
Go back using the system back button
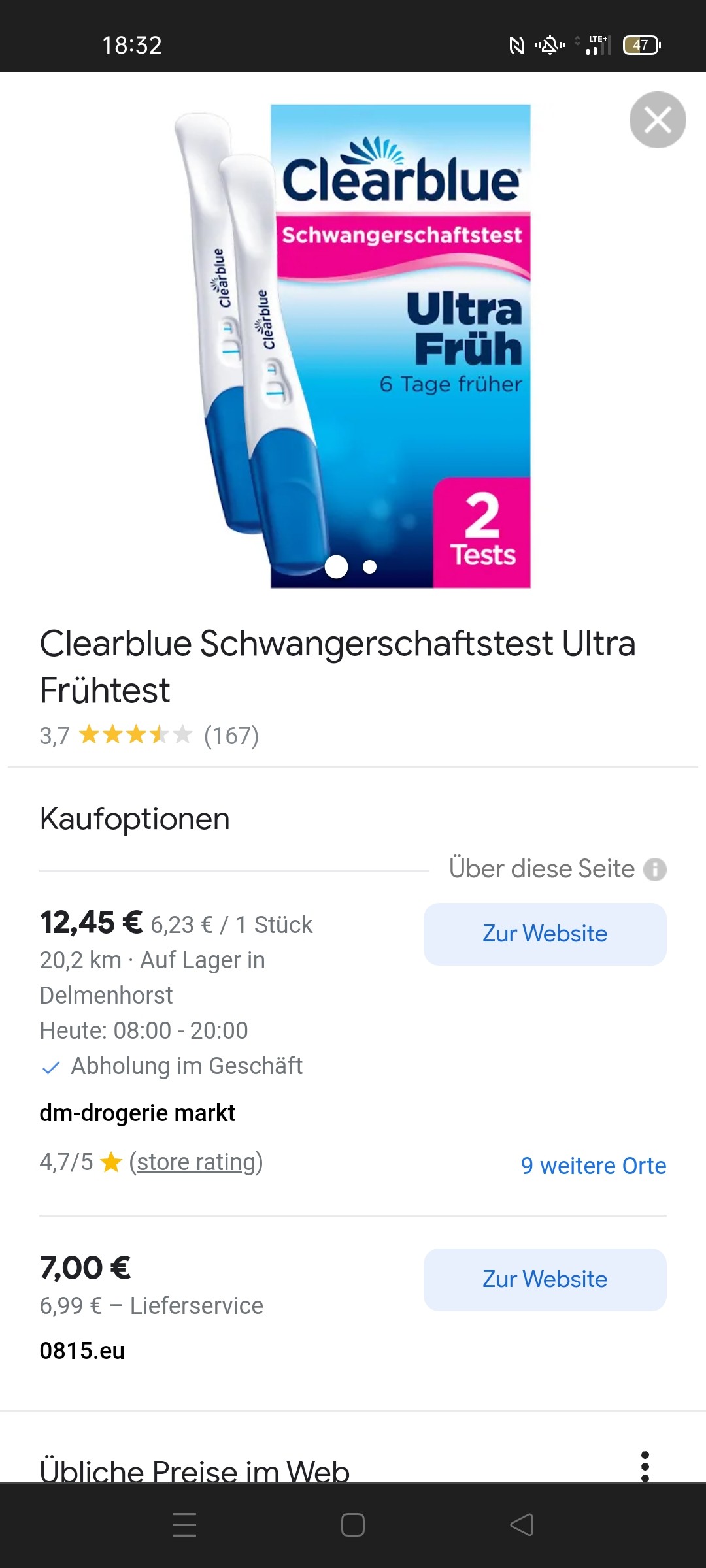click(521, 1525)
